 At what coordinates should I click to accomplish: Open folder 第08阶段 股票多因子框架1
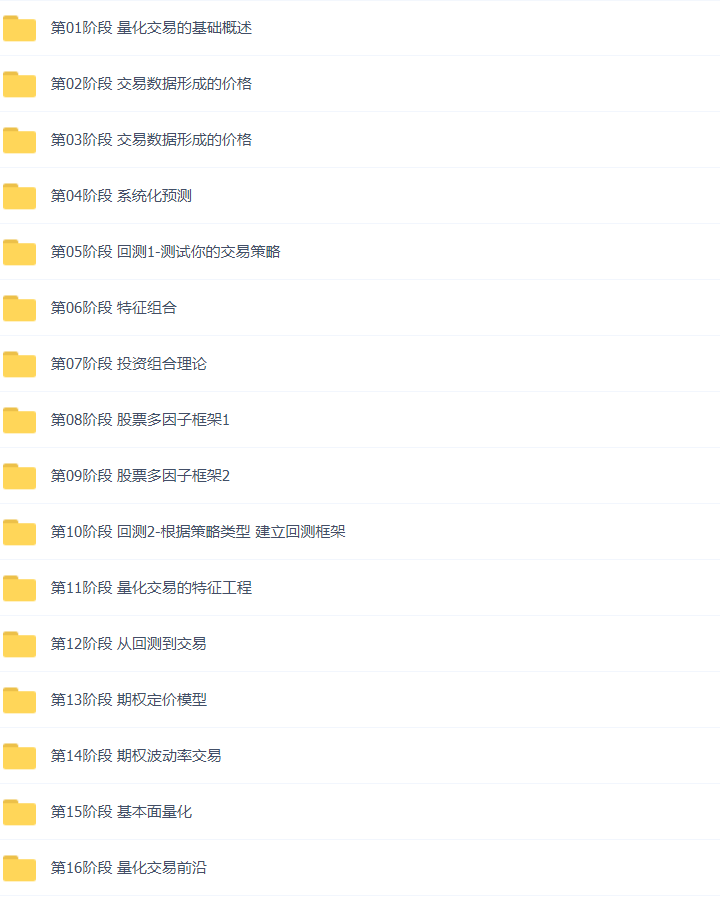[140, 420]
